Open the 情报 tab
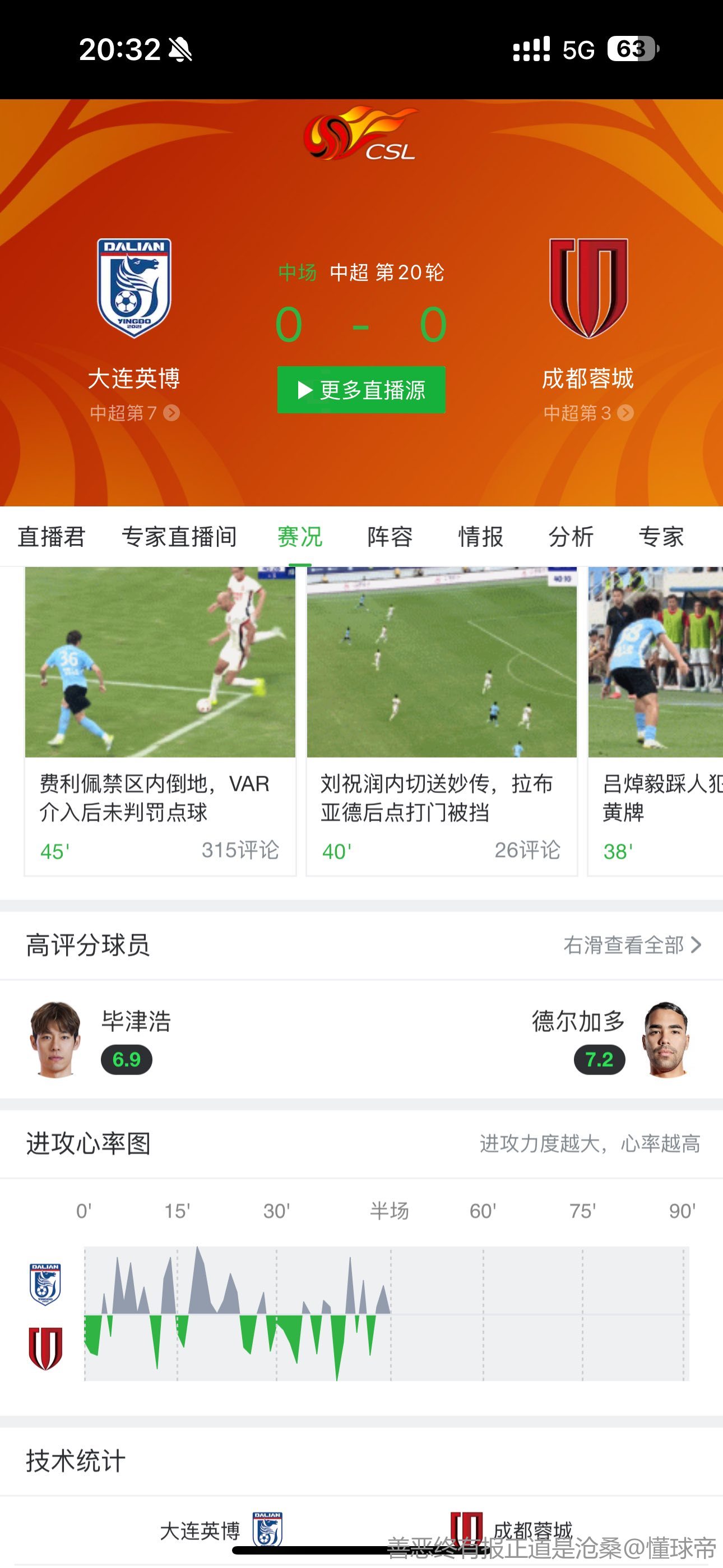 point(480,537)
